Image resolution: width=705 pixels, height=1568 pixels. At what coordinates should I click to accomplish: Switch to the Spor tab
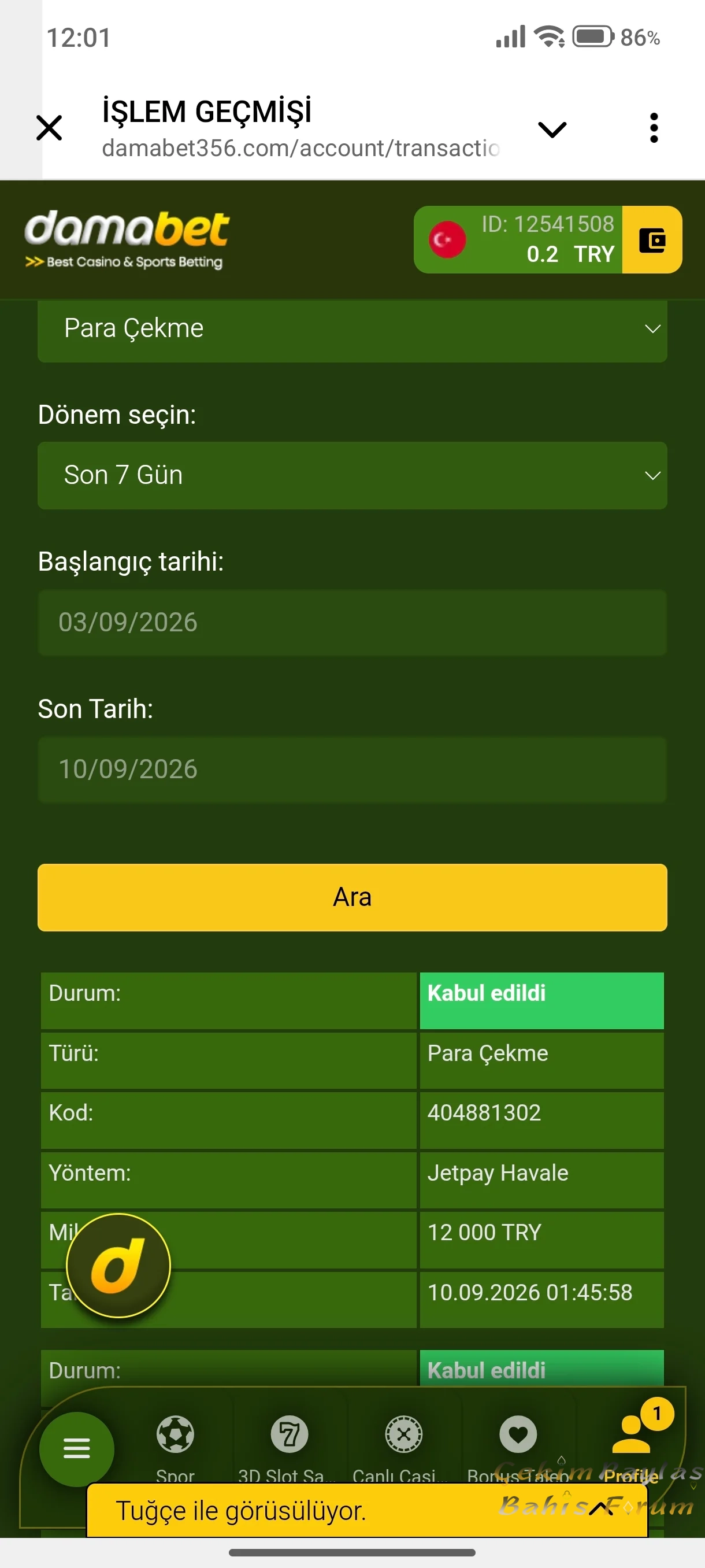point(175,1449)
